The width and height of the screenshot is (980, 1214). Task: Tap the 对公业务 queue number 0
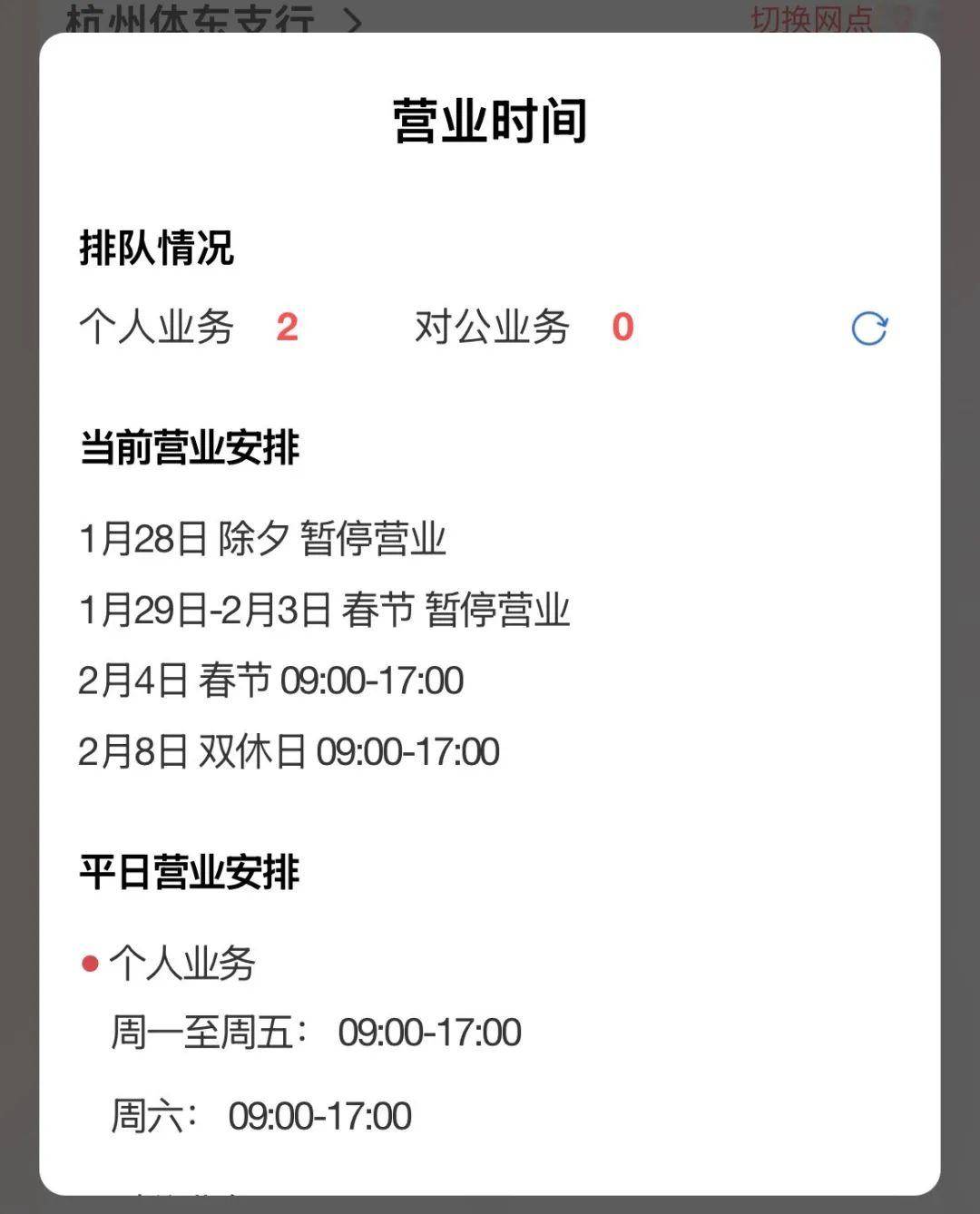click(622, 330)
